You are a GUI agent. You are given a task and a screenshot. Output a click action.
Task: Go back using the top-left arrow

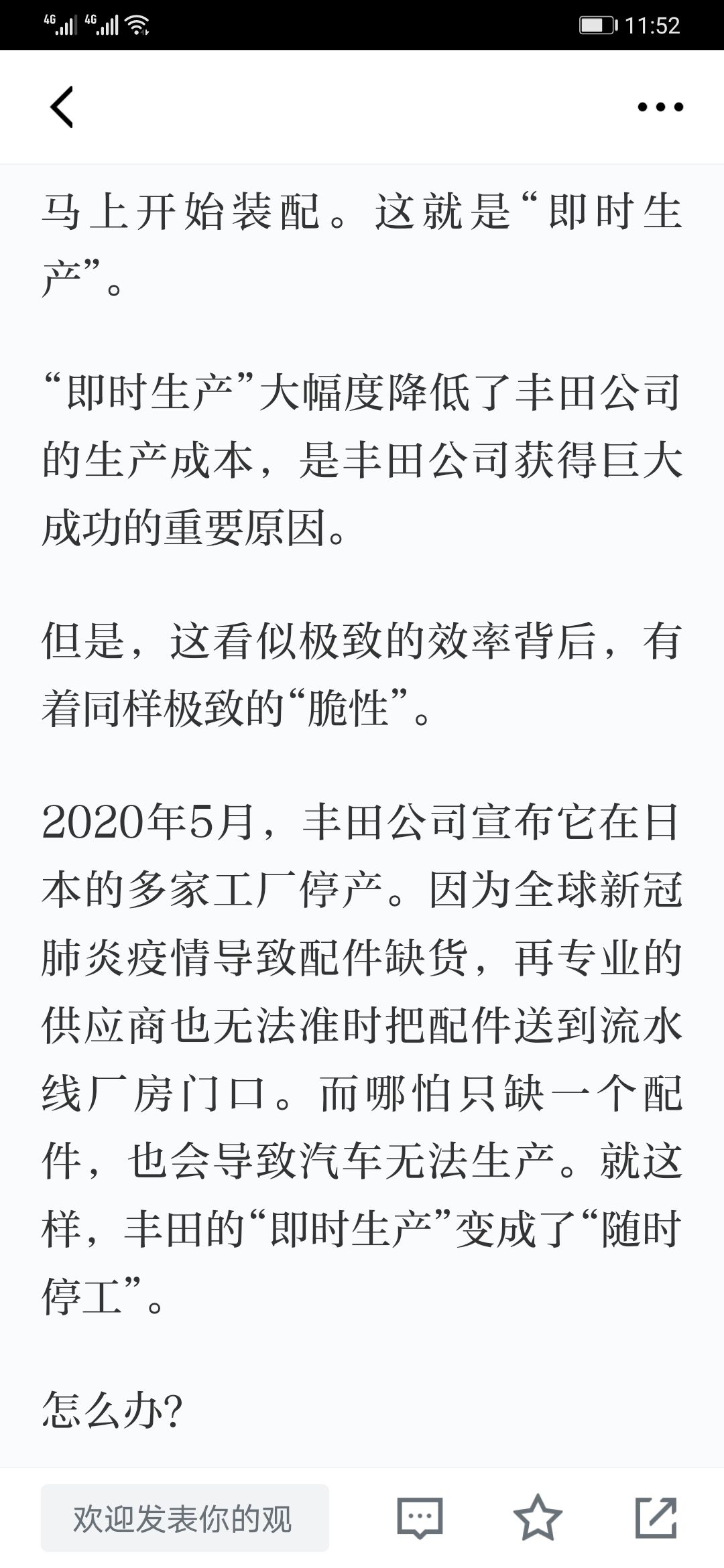62,107
